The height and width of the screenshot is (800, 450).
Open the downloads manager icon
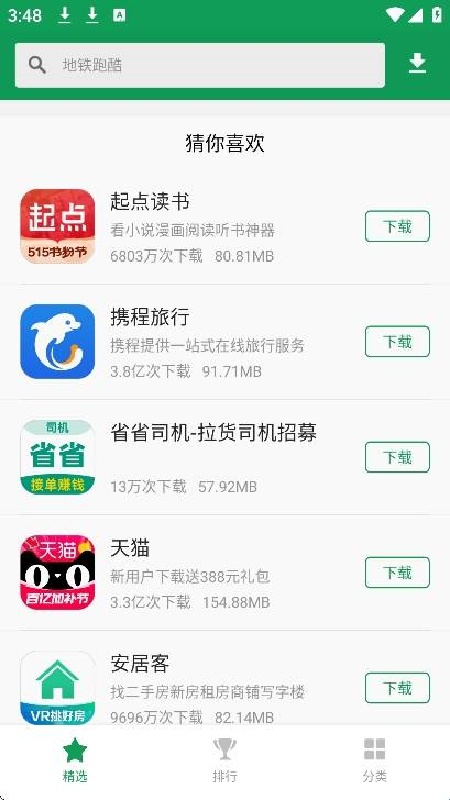tap(417, 64)
